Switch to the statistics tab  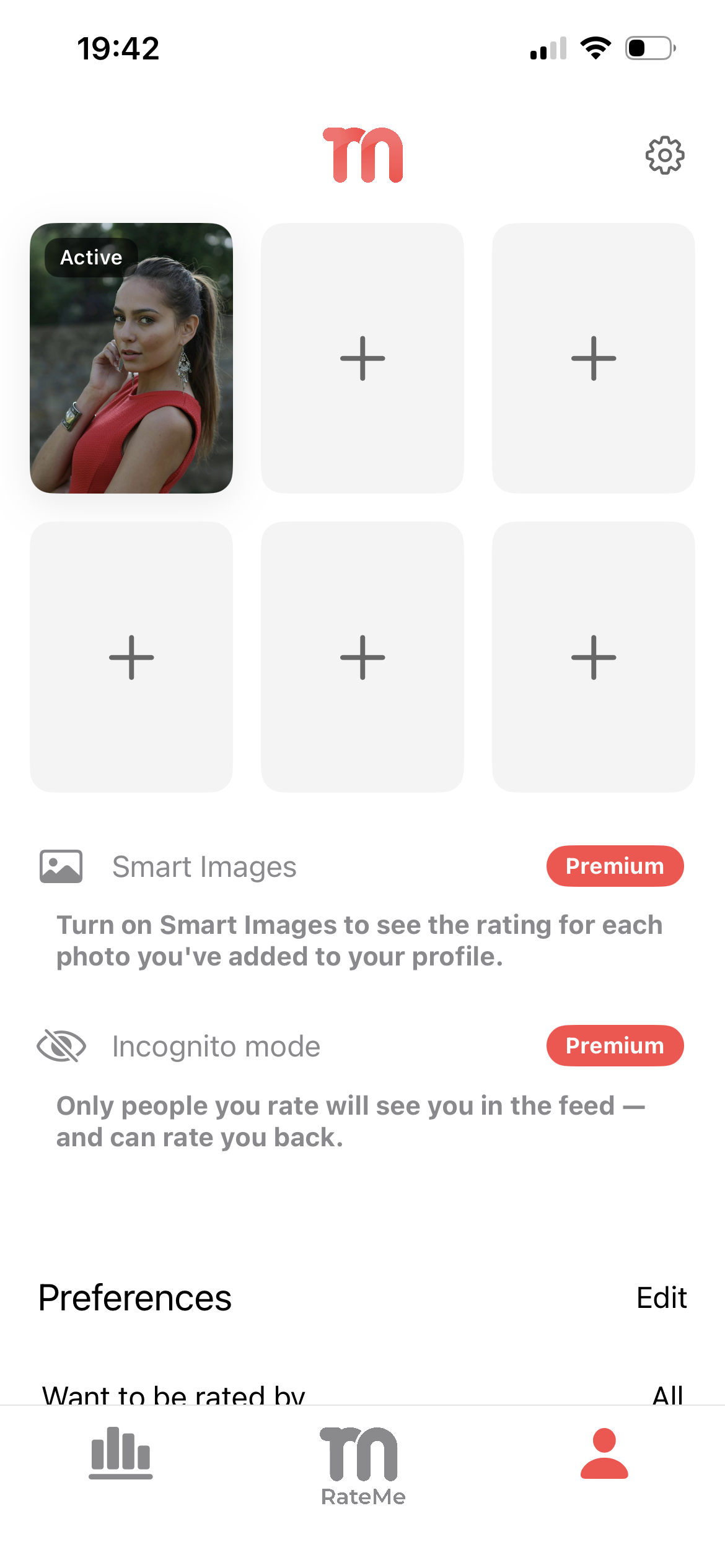(121, 1453)
